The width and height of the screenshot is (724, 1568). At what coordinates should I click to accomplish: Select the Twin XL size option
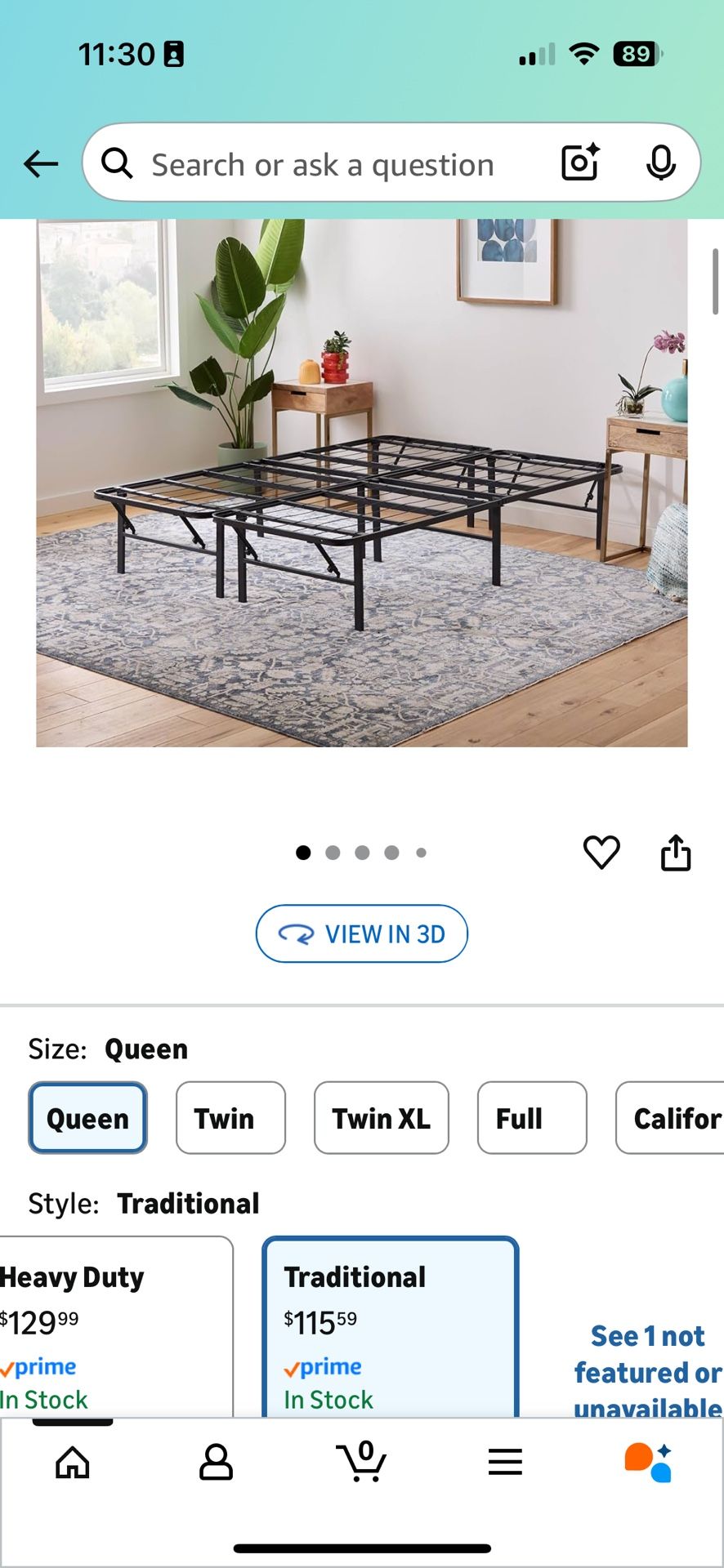click(380, 1117)
